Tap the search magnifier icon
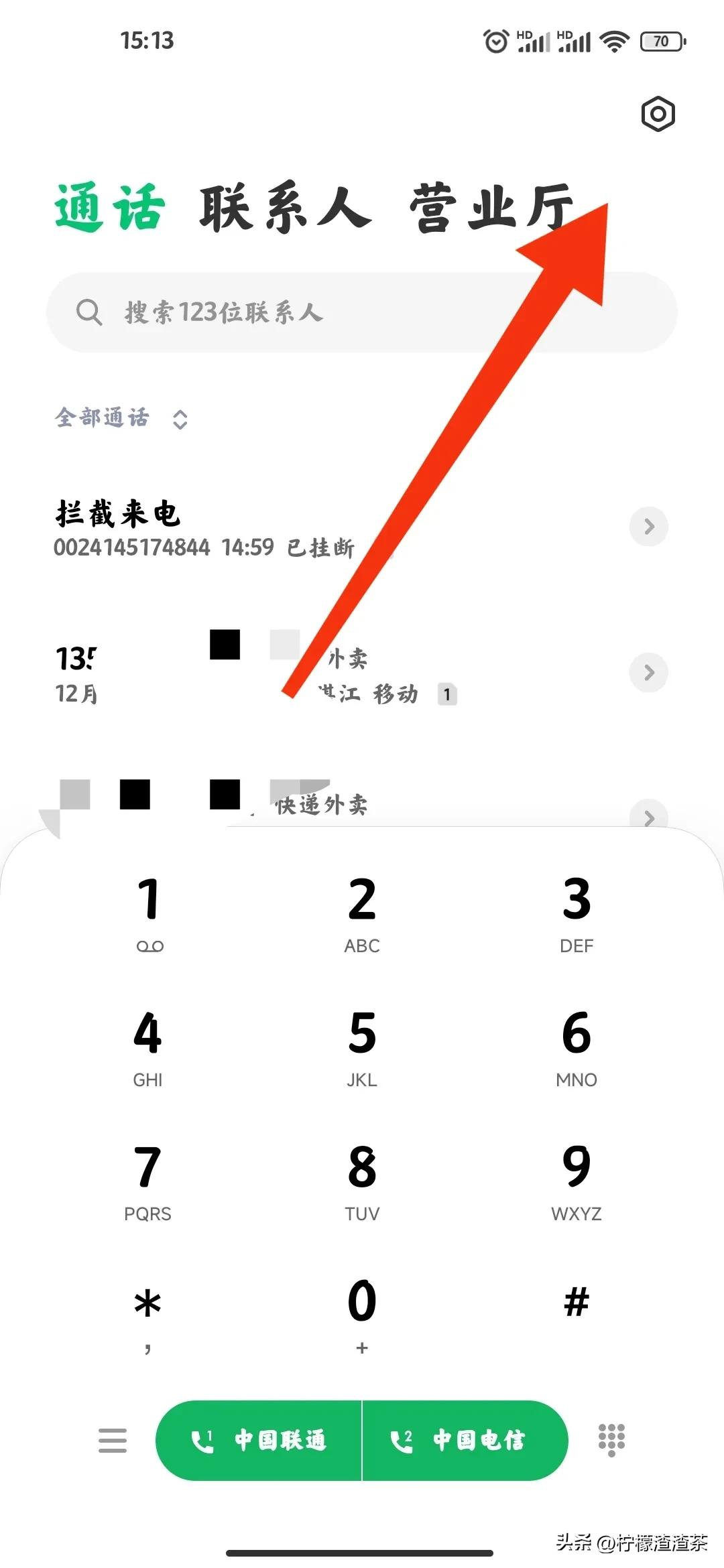The image size is (724, 1568). coord(90,311)
